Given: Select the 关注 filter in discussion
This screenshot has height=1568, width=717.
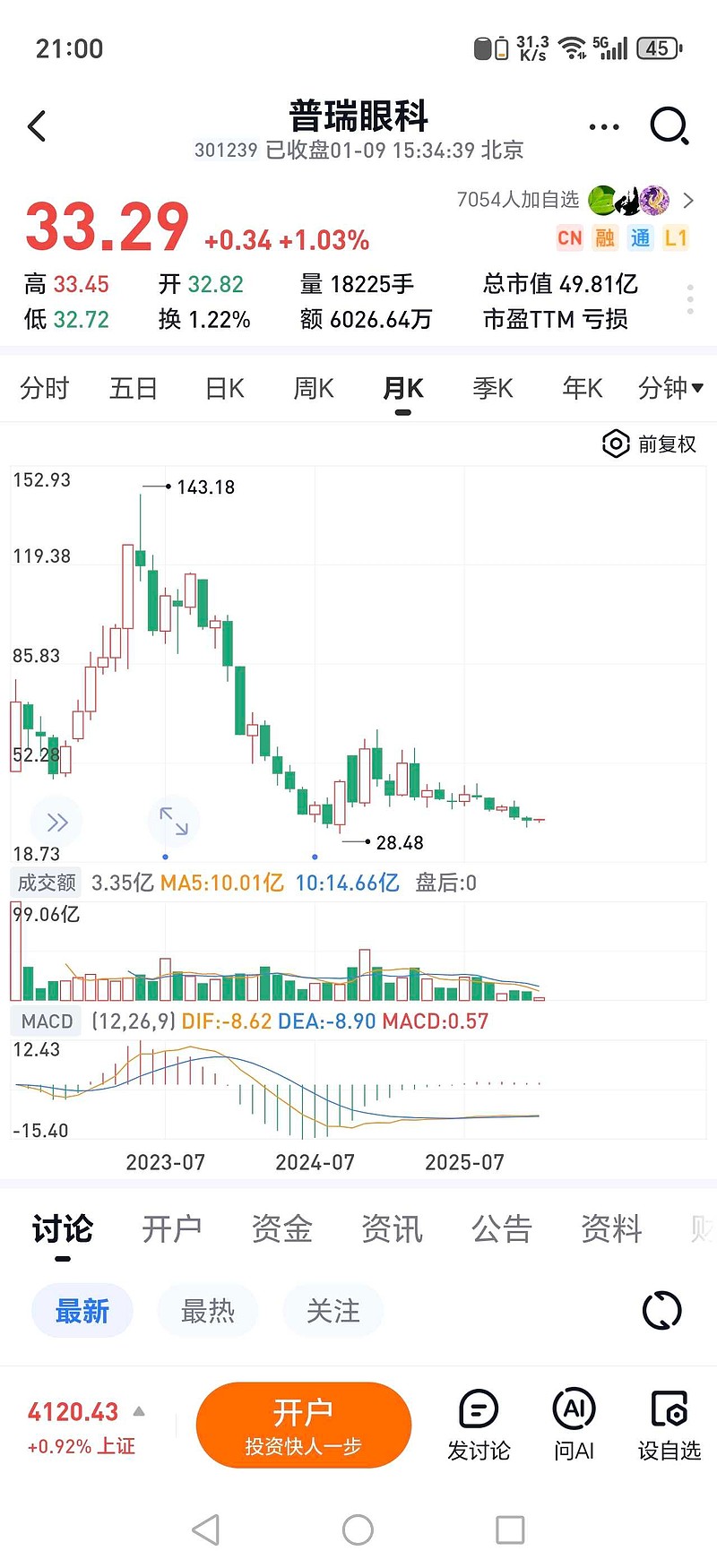Looking at the screenshot, I should [x=333, y=1309].
